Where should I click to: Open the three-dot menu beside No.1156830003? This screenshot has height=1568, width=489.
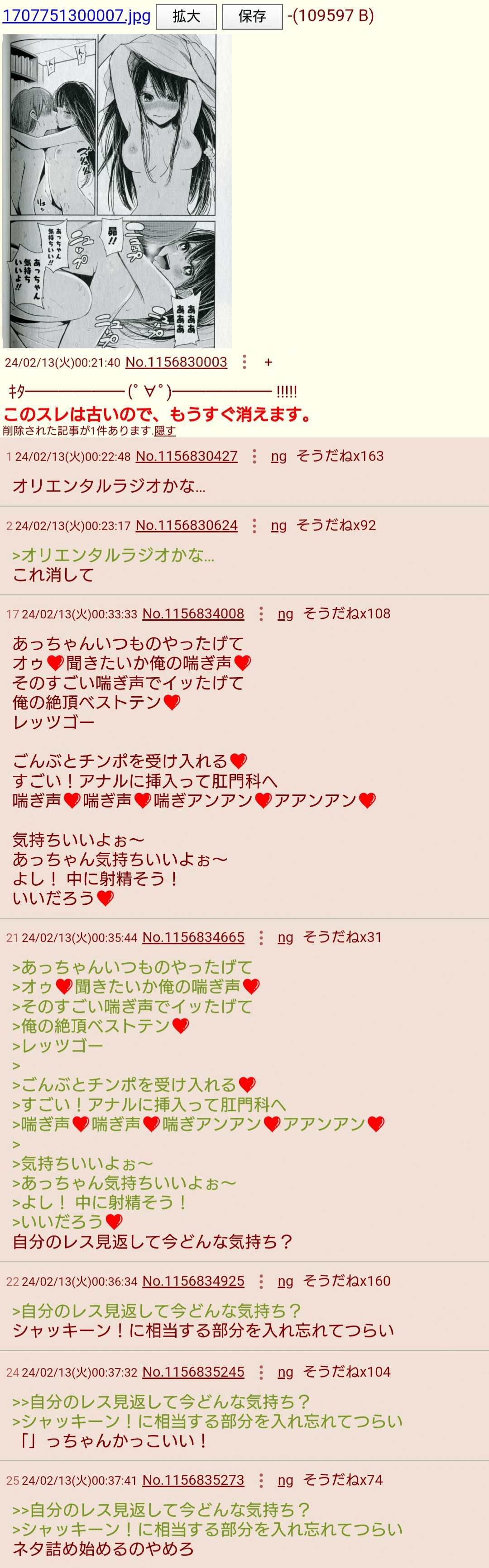point(244,362)
